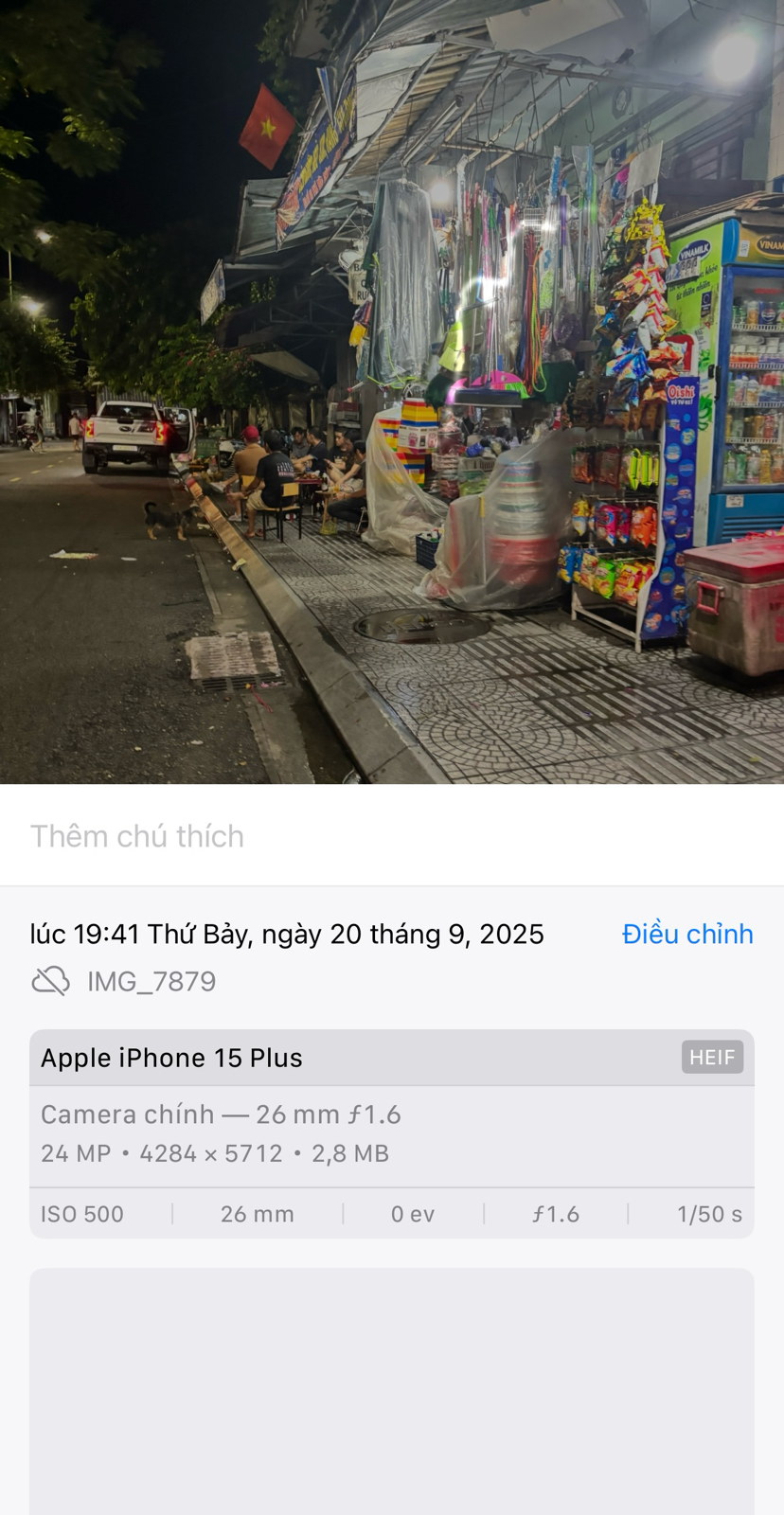Open the street photo full screen
The image size is (784, 1515).
pos(392,392)
